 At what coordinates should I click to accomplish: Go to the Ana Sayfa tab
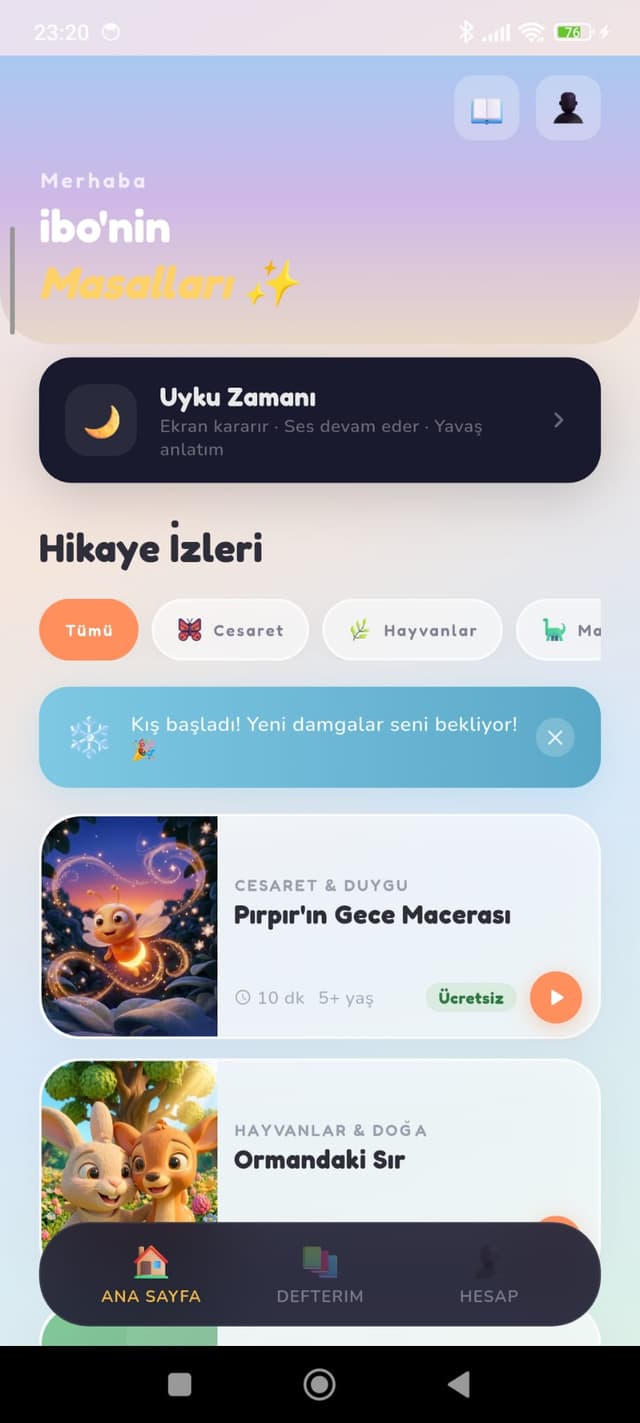[x=151, y=1275]
